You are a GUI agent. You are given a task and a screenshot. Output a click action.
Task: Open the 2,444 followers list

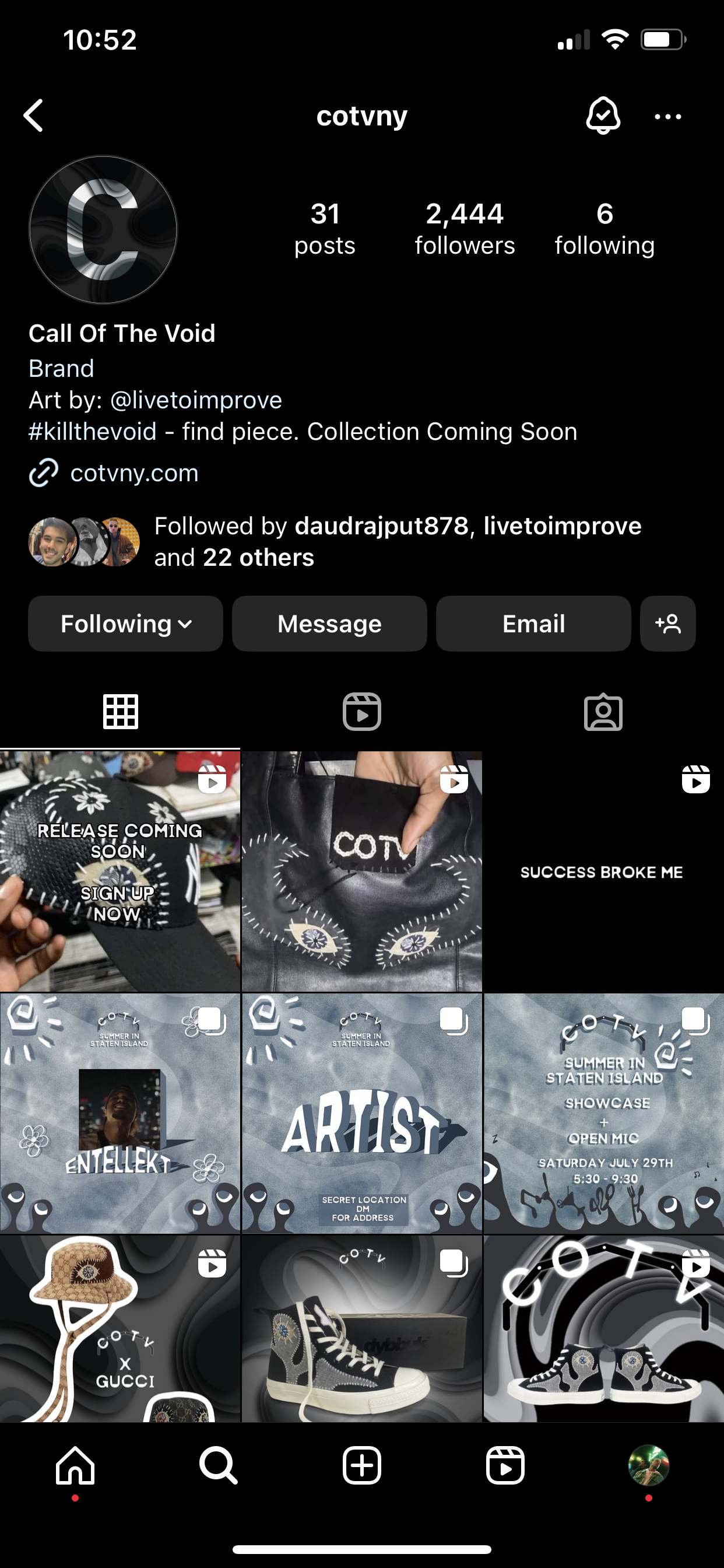click(x=465, y=229)
